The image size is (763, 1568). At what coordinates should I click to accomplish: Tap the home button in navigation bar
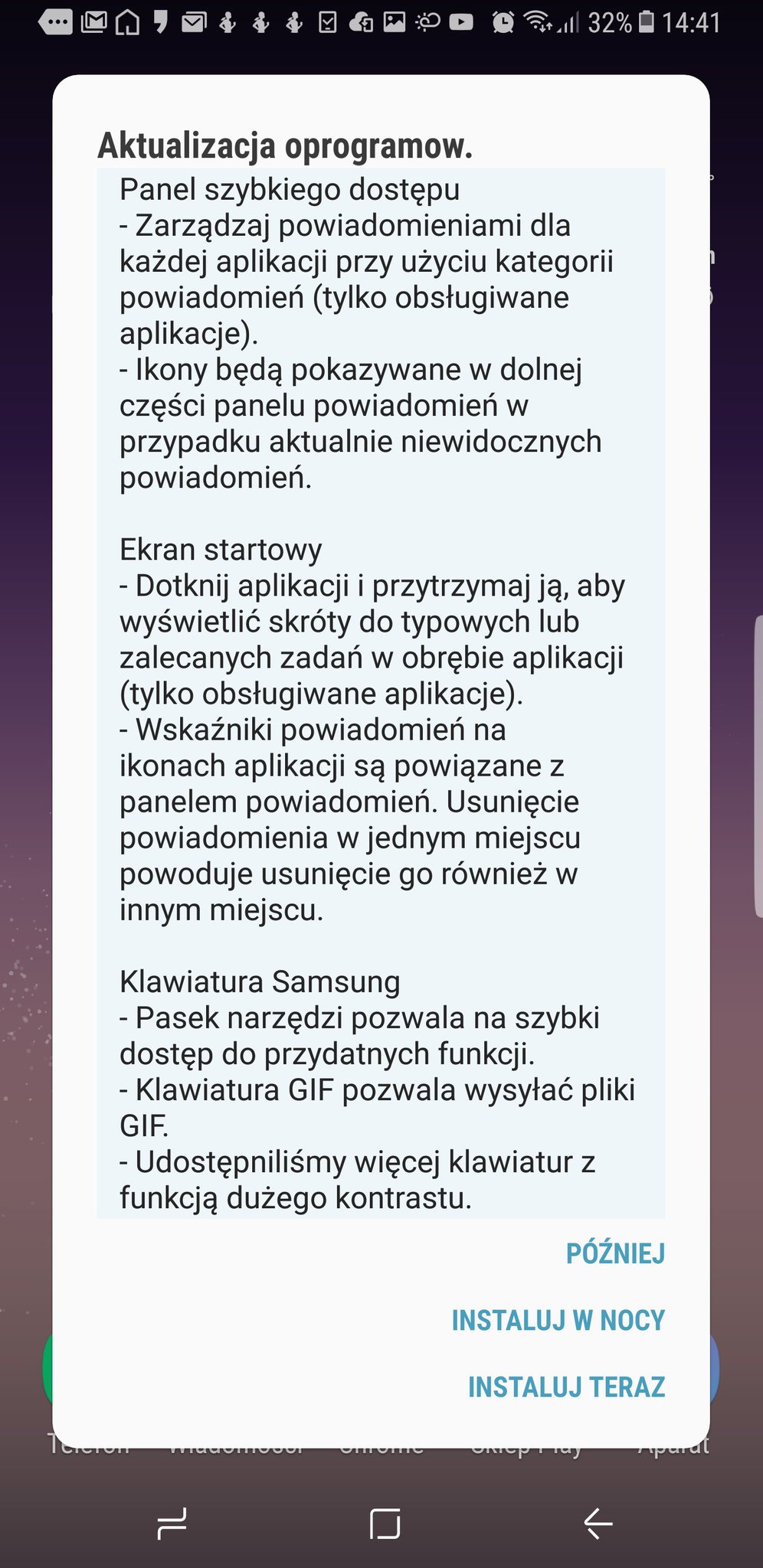tap(385, 1523)
